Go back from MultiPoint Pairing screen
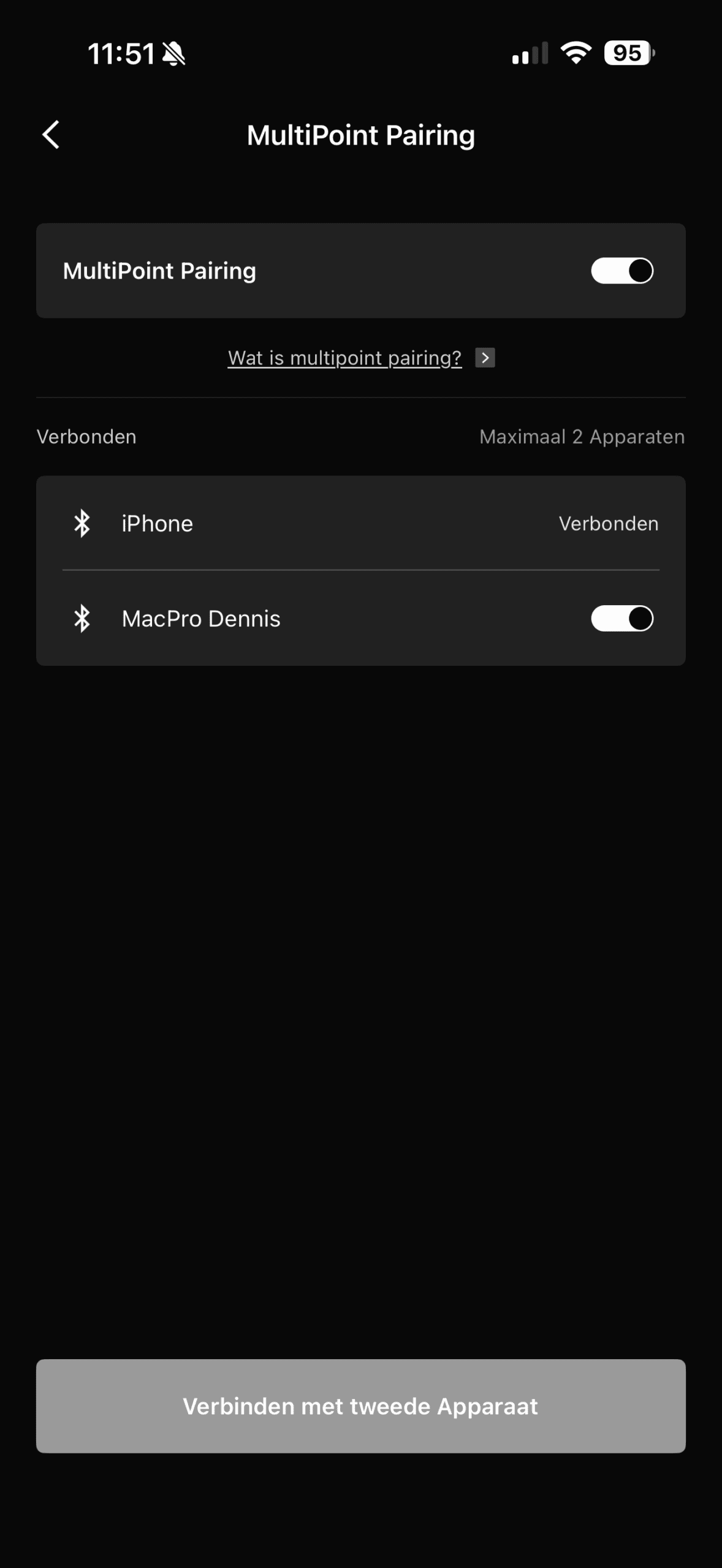Screen dimensions: 722x1568 coord(51,134)
